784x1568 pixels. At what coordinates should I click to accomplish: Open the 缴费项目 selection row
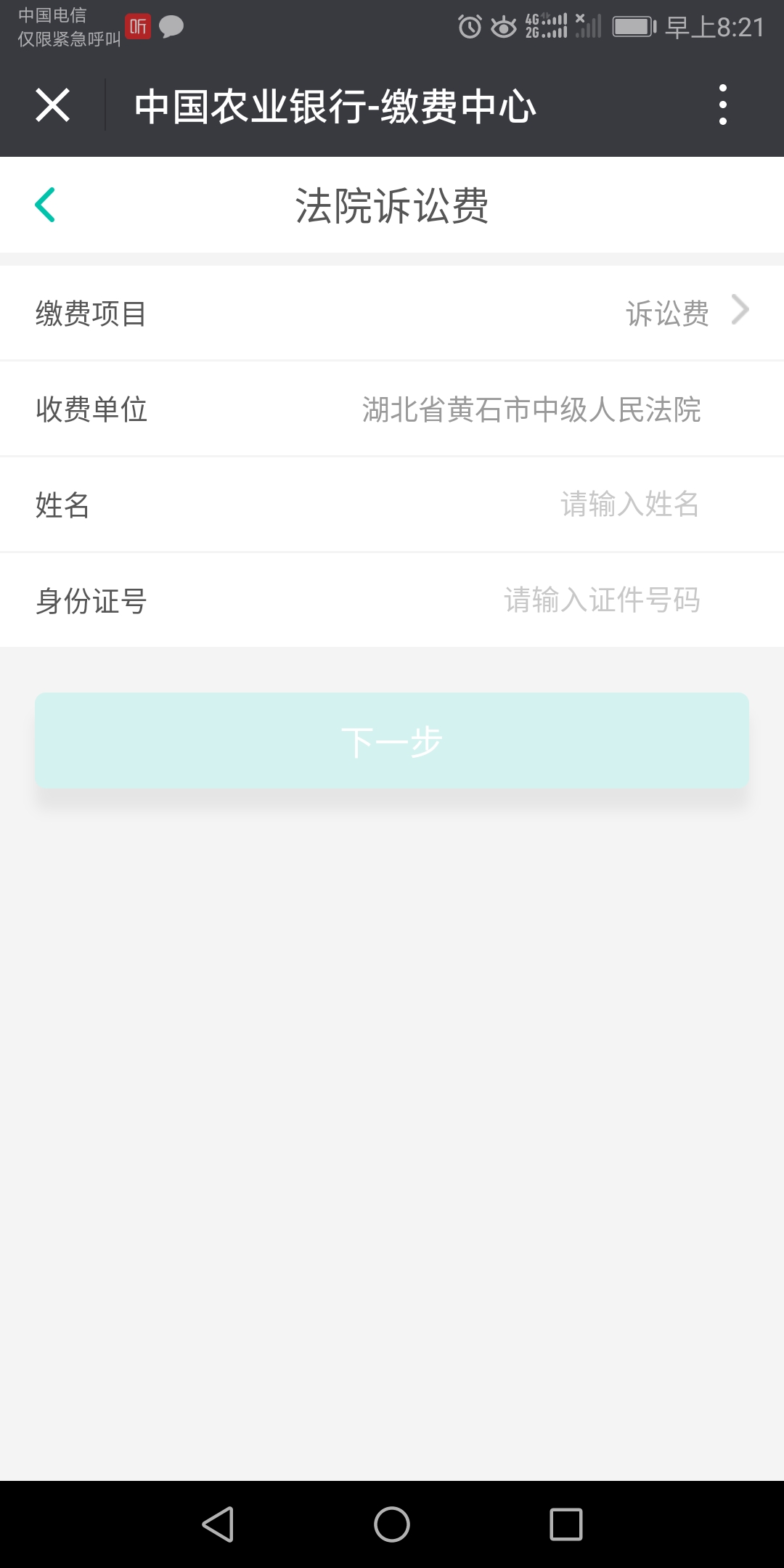392,314
